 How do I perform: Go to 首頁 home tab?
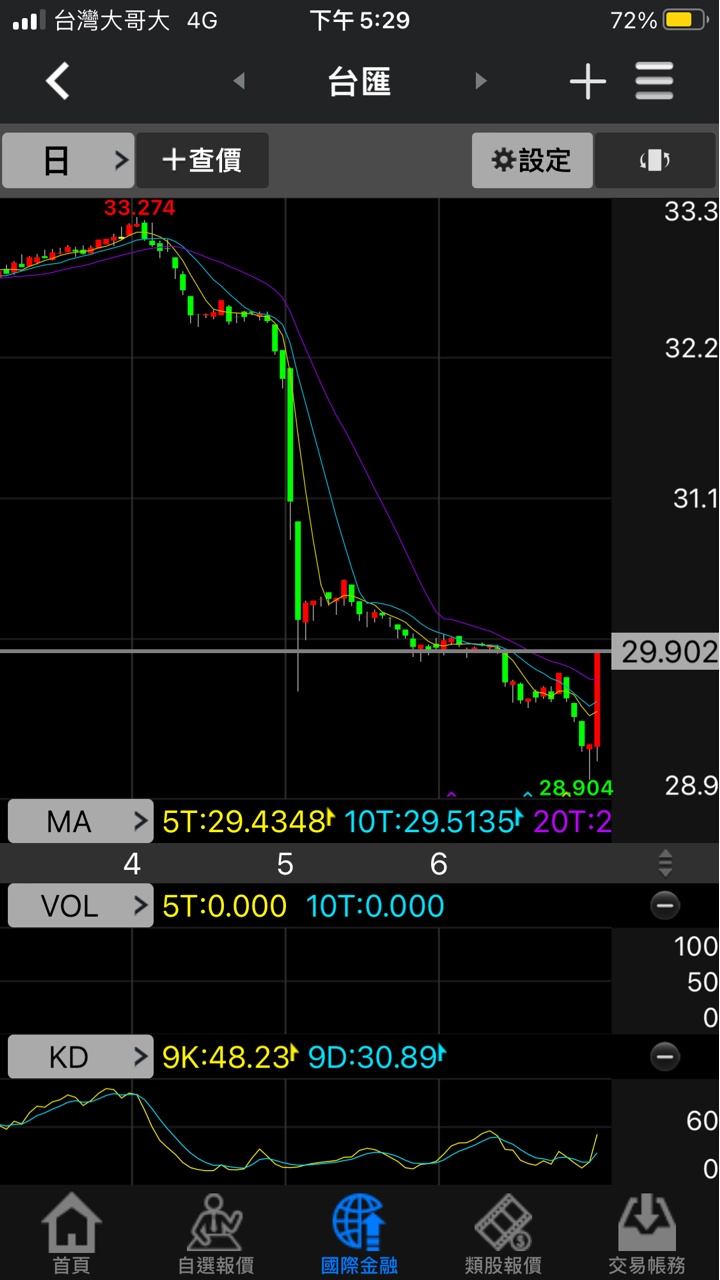72,1235
